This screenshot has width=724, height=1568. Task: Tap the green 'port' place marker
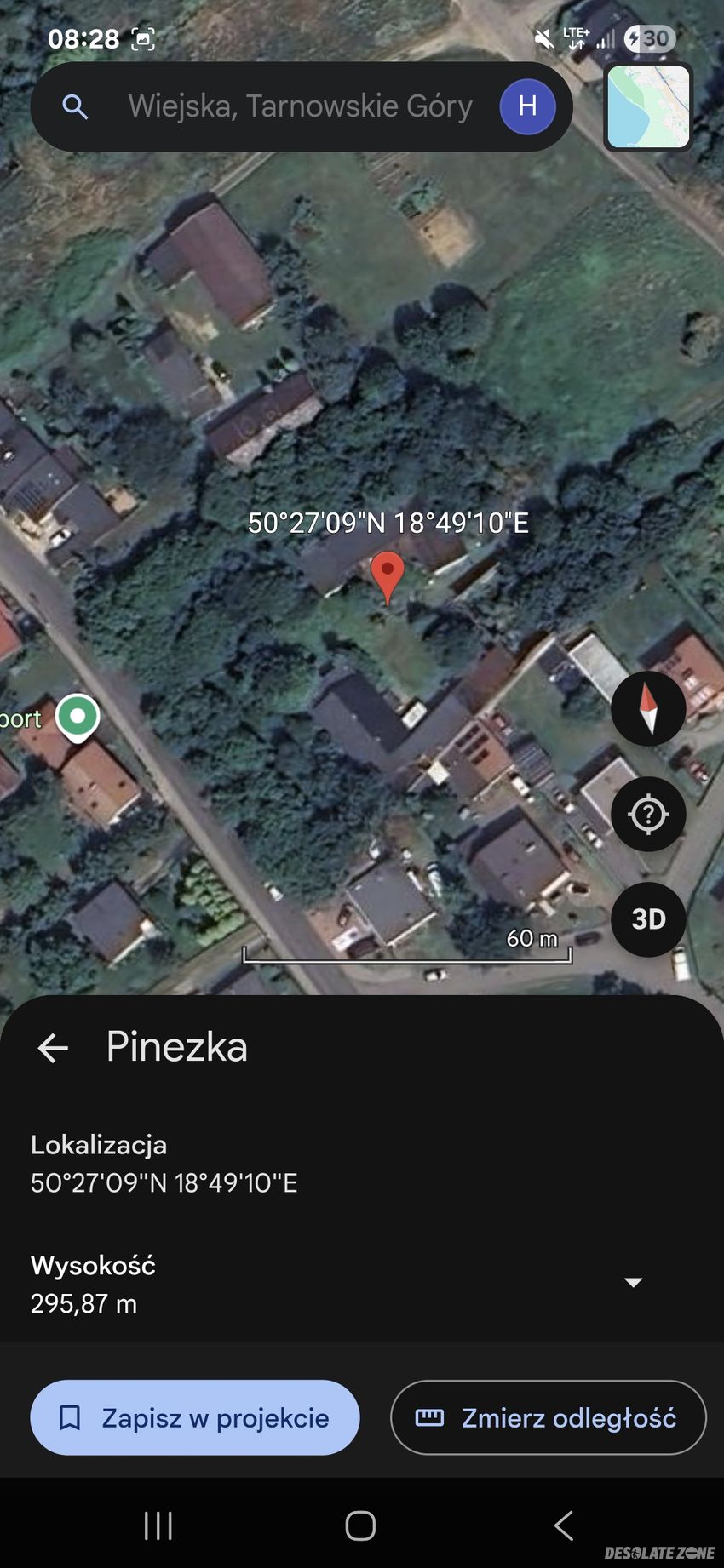tap(78, 716)
